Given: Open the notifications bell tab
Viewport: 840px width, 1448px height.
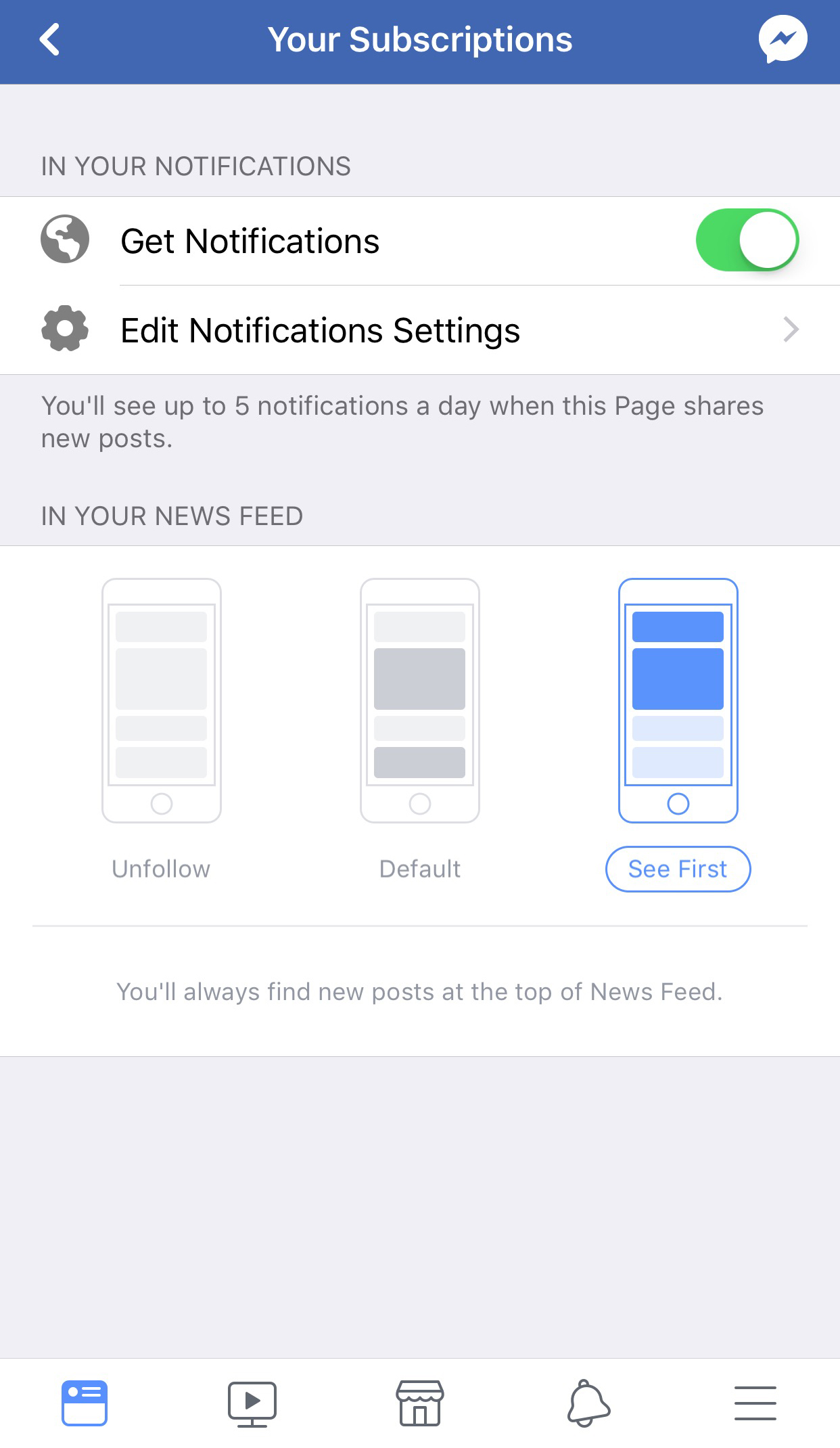Looking at the screenshot, I should [x=588, y=1403].
